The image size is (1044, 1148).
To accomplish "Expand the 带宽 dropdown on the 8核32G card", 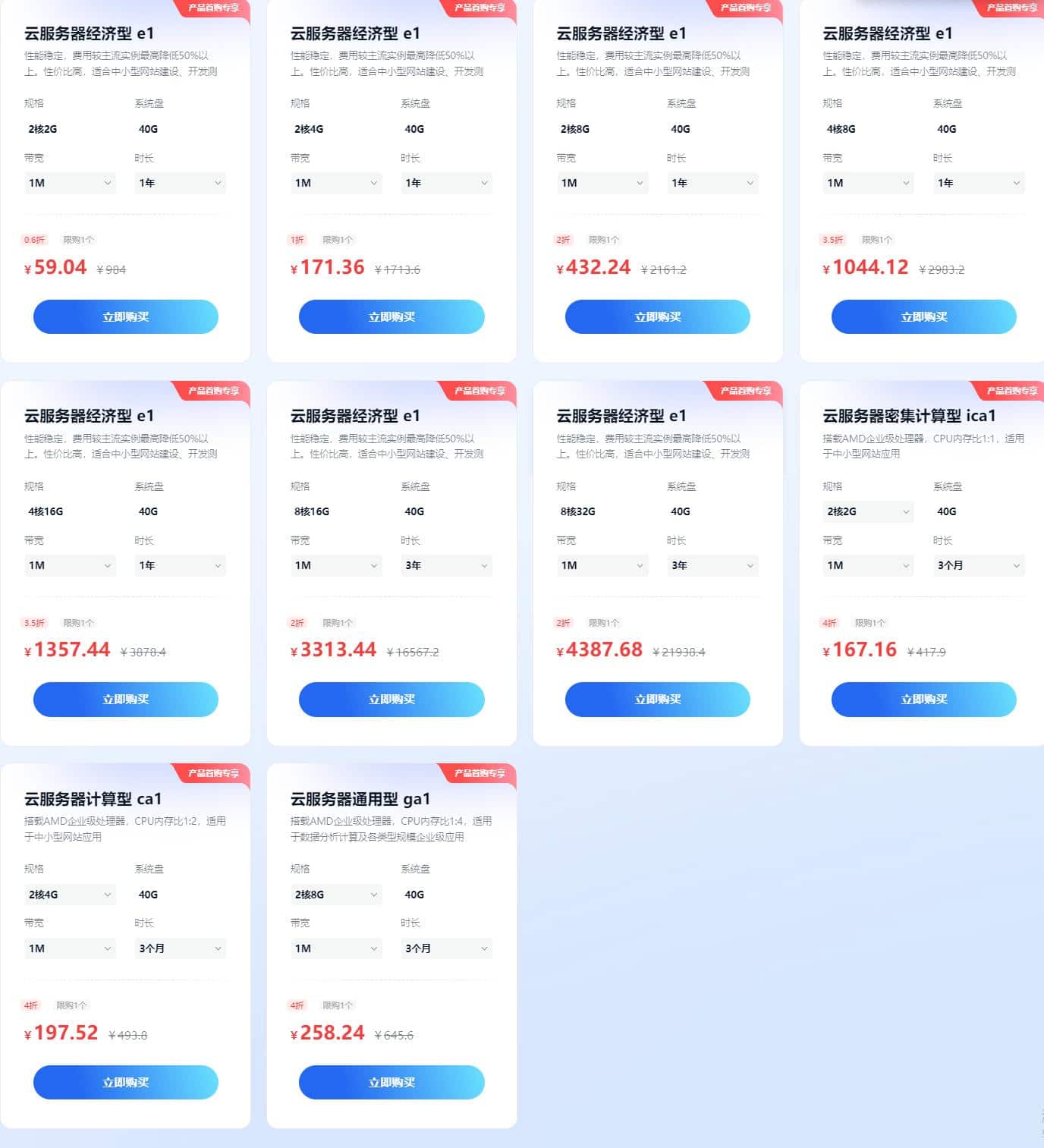I will [x=602, y=565].
